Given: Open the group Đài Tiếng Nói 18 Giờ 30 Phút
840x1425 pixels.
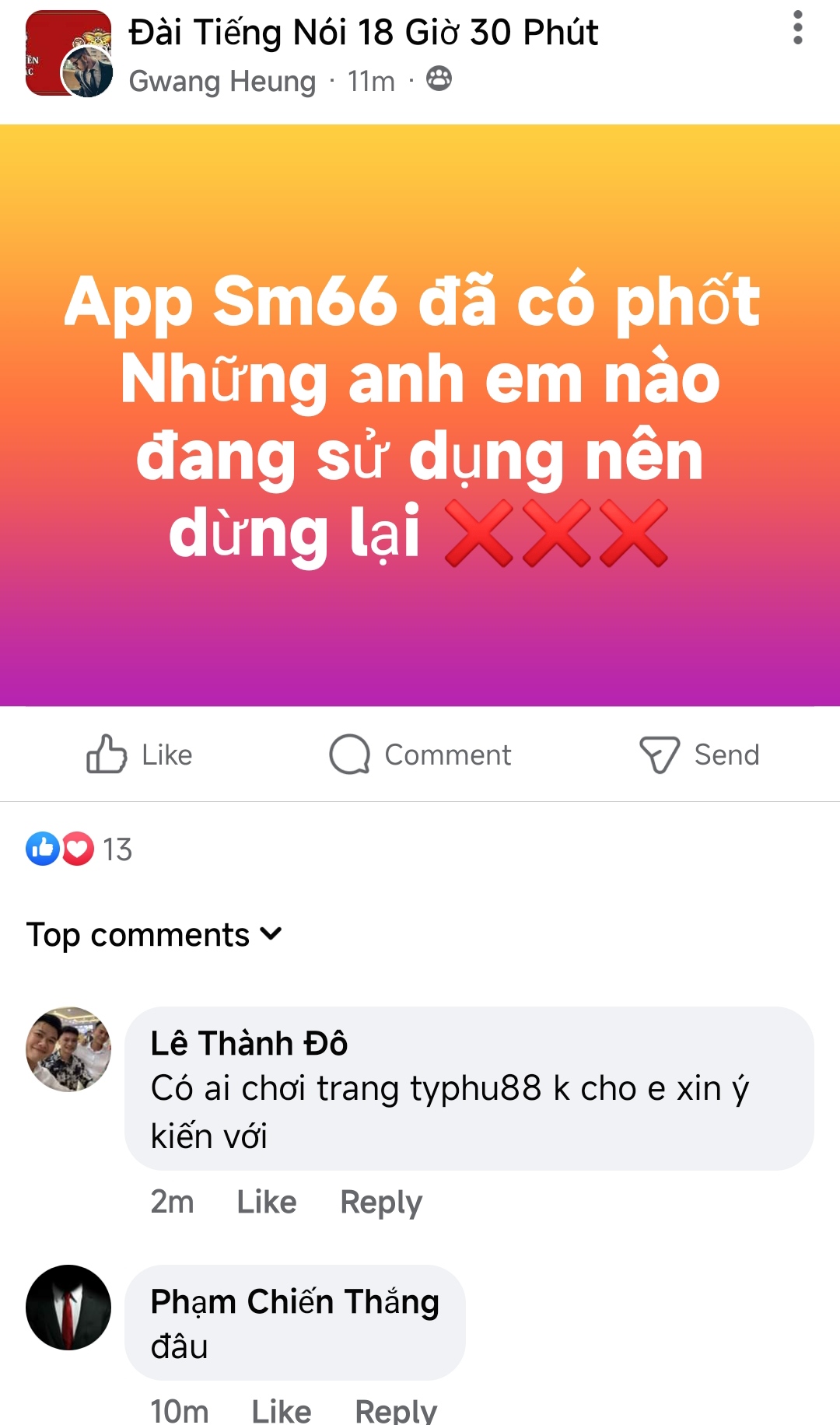Looking at the screenshot, I should point(363,33).
